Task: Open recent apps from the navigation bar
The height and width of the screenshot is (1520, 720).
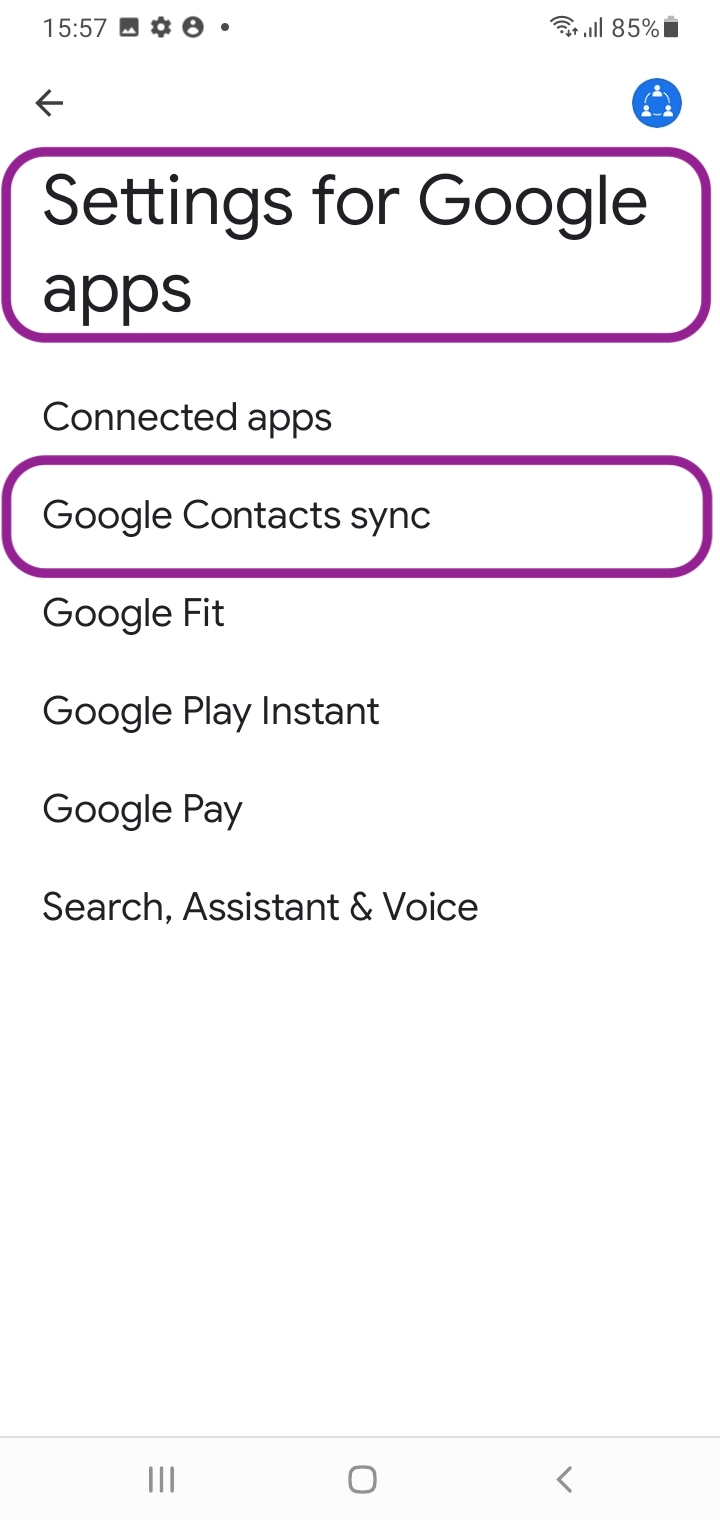Action: coord(161,1479)
